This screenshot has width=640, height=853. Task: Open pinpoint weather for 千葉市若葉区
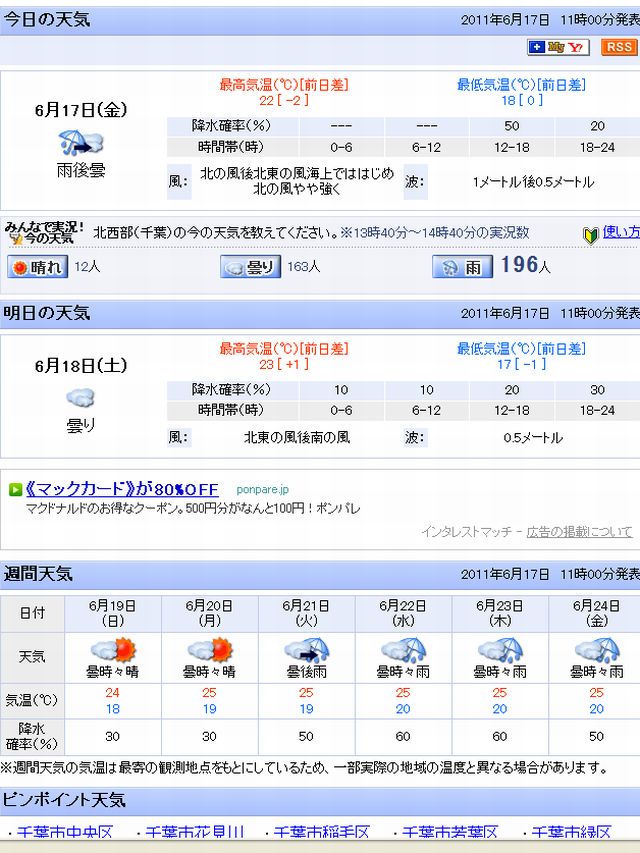[x=450, y=832]
